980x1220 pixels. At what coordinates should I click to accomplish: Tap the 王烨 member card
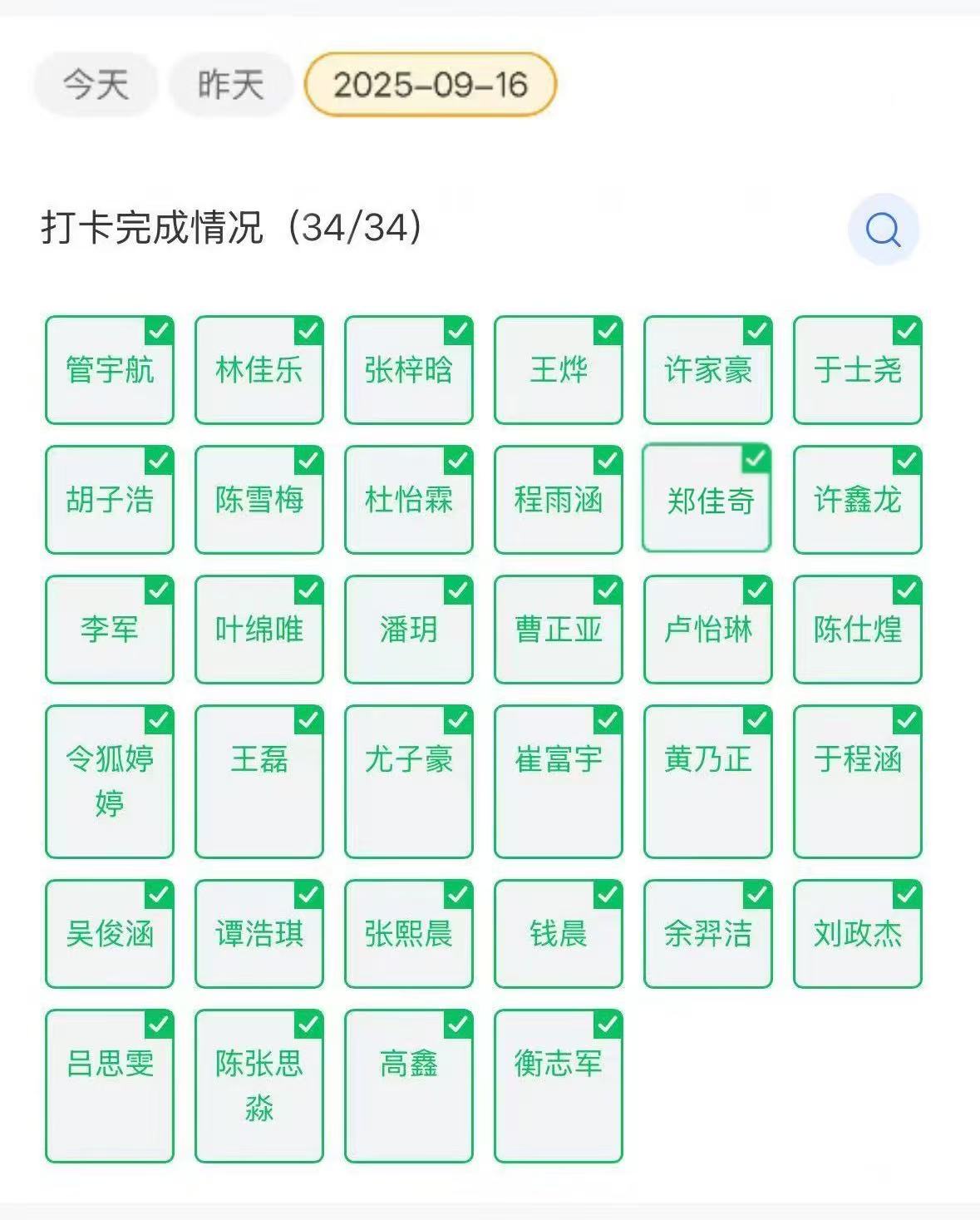(559, 370)
